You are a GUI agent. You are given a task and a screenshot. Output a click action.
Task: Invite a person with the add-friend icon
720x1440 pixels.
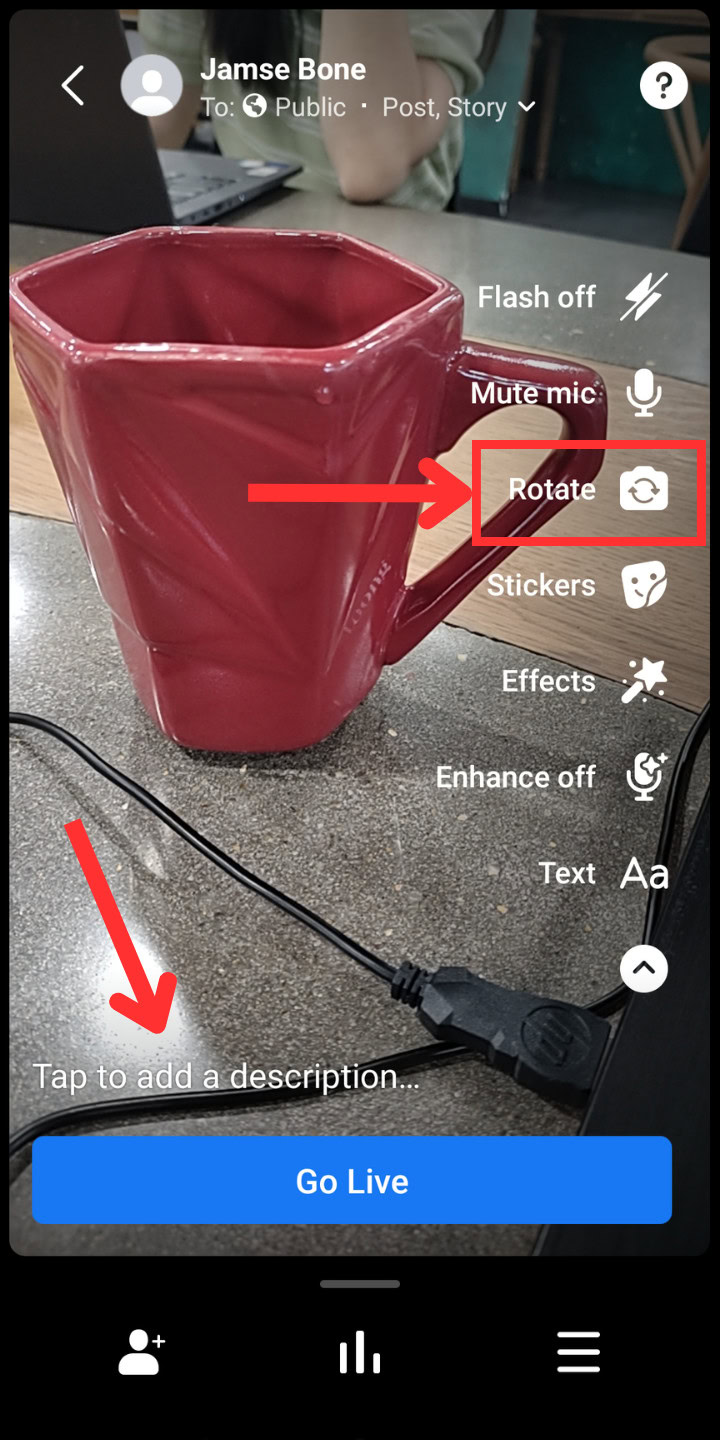pos(141,1353)
